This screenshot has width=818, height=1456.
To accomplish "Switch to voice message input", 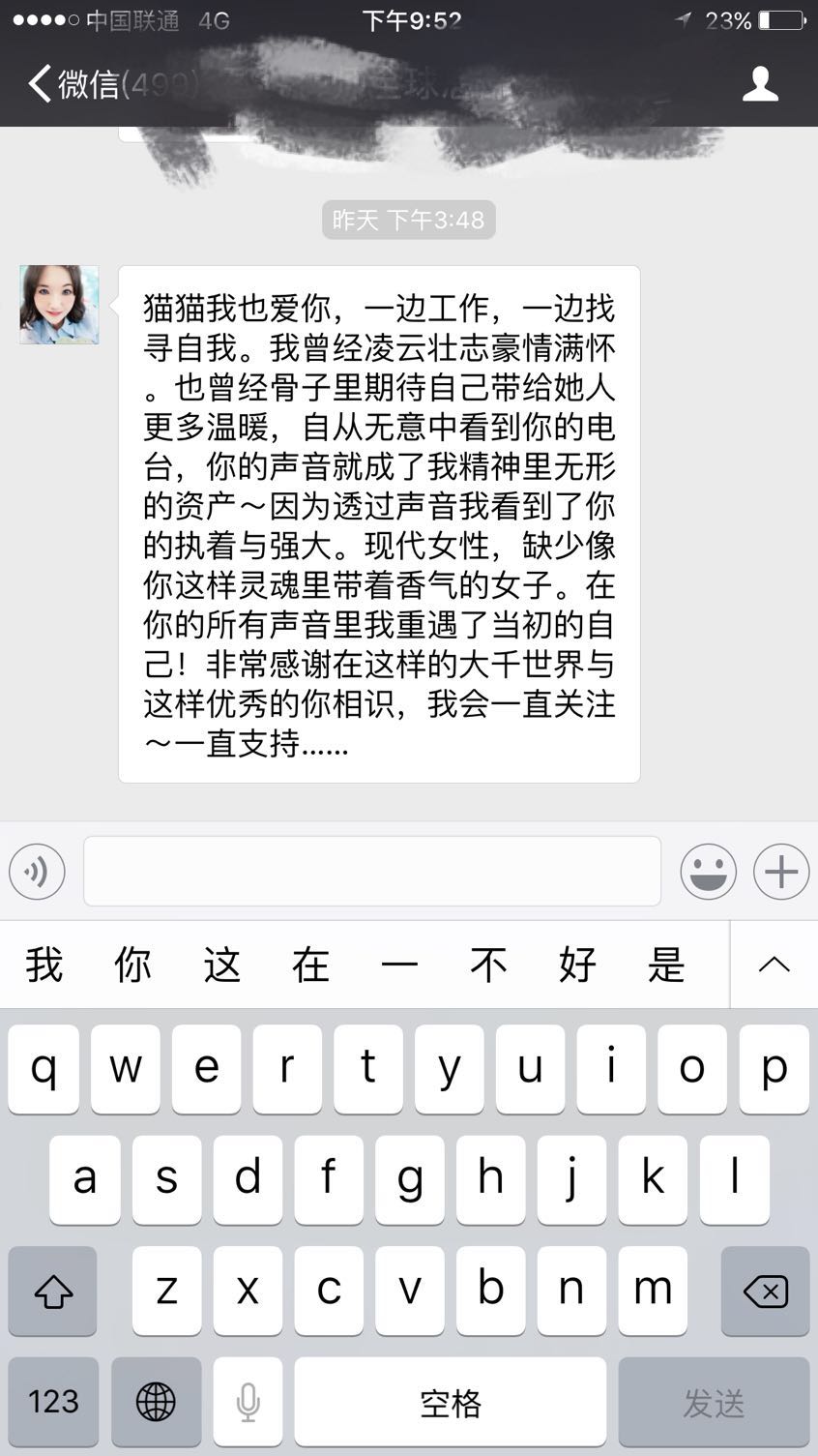I will coord(37,872).
